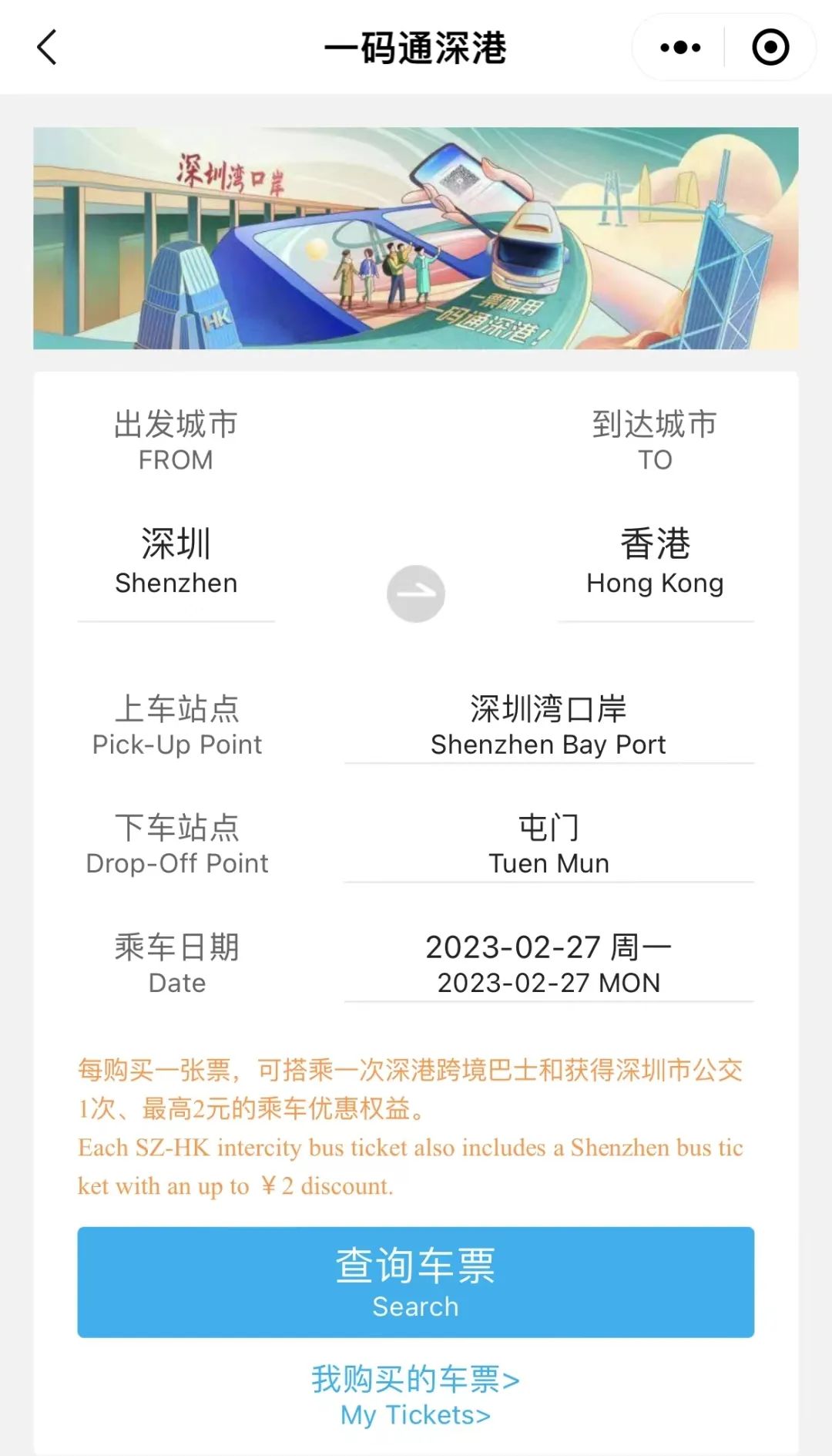Swap departure and arrival cities

(x=416, y=593)
